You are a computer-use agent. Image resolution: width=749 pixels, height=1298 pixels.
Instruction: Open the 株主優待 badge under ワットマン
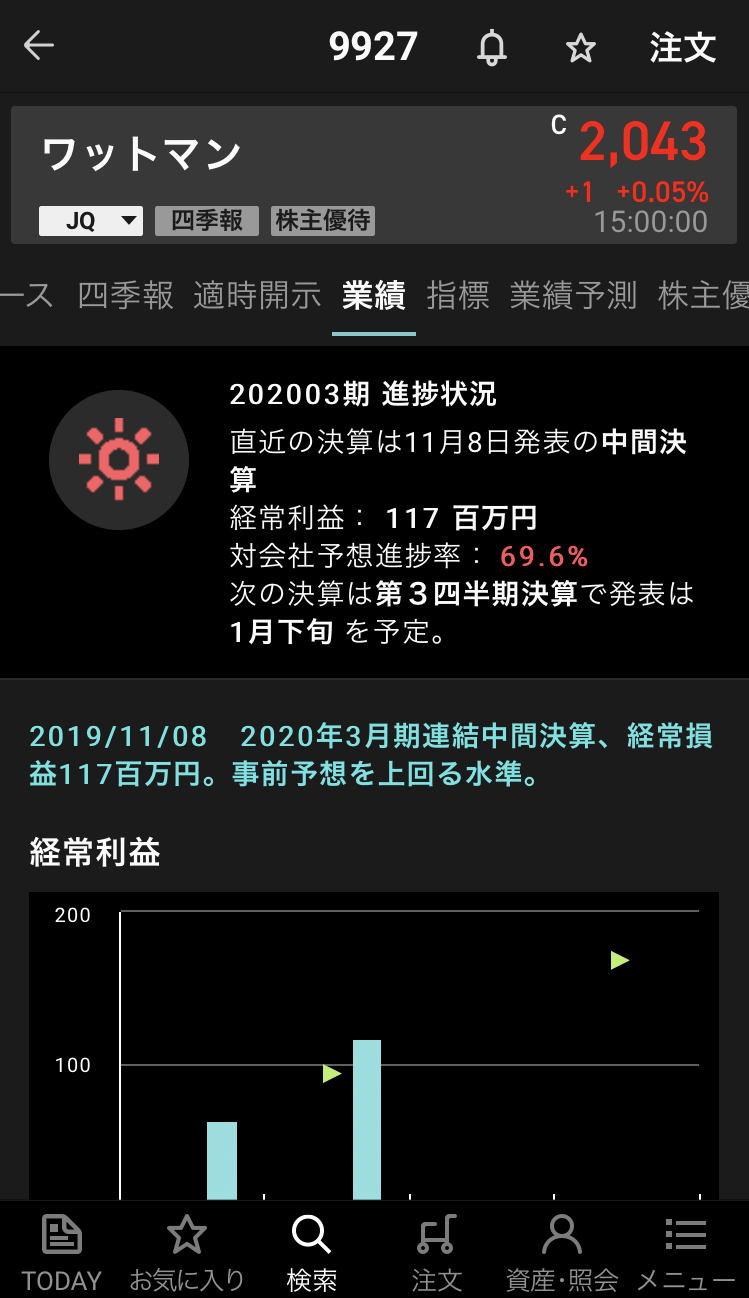323,221
